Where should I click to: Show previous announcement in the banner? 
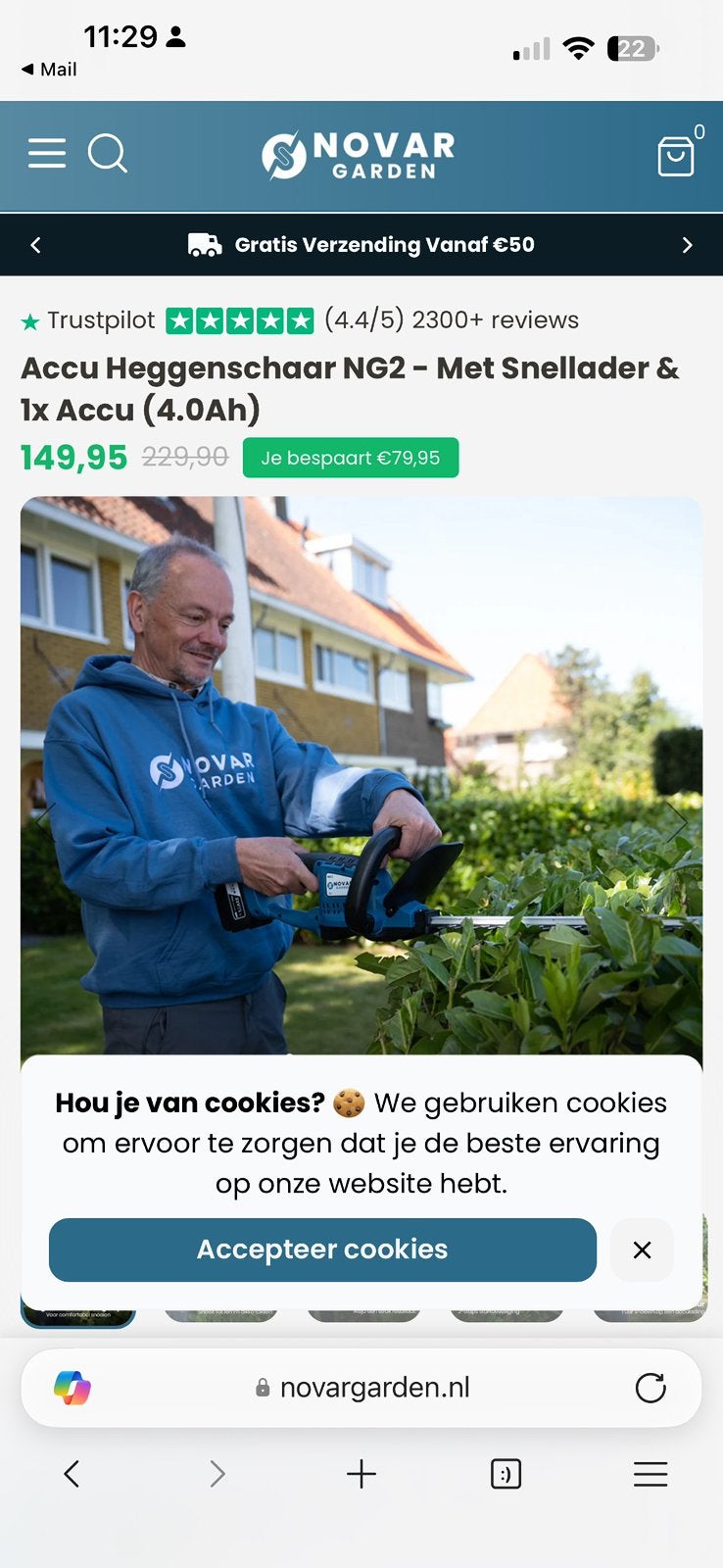(36, 245)
